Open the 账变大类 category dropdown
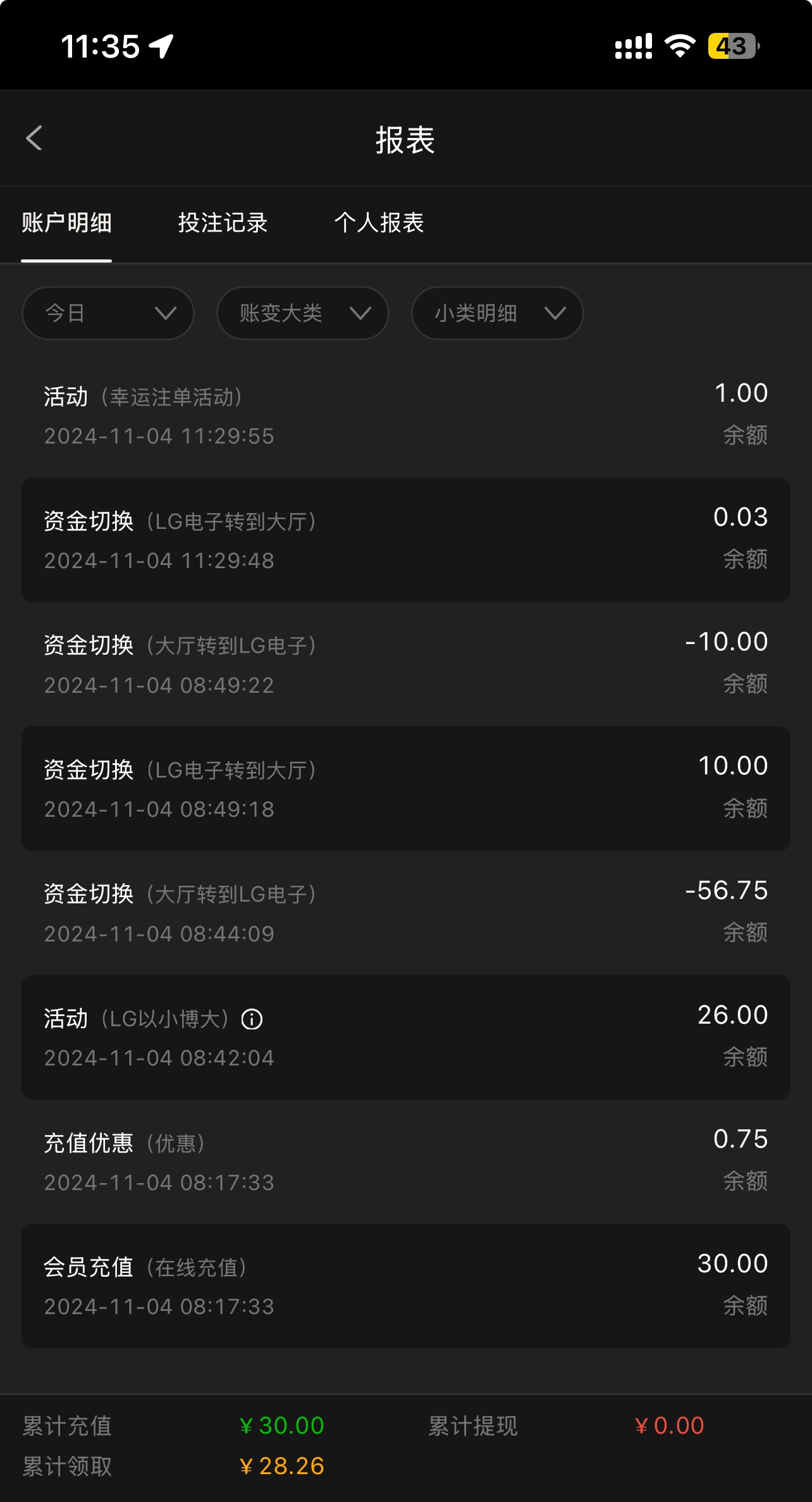This screenshot has height=1502, width=812. [x=302, y=313]
